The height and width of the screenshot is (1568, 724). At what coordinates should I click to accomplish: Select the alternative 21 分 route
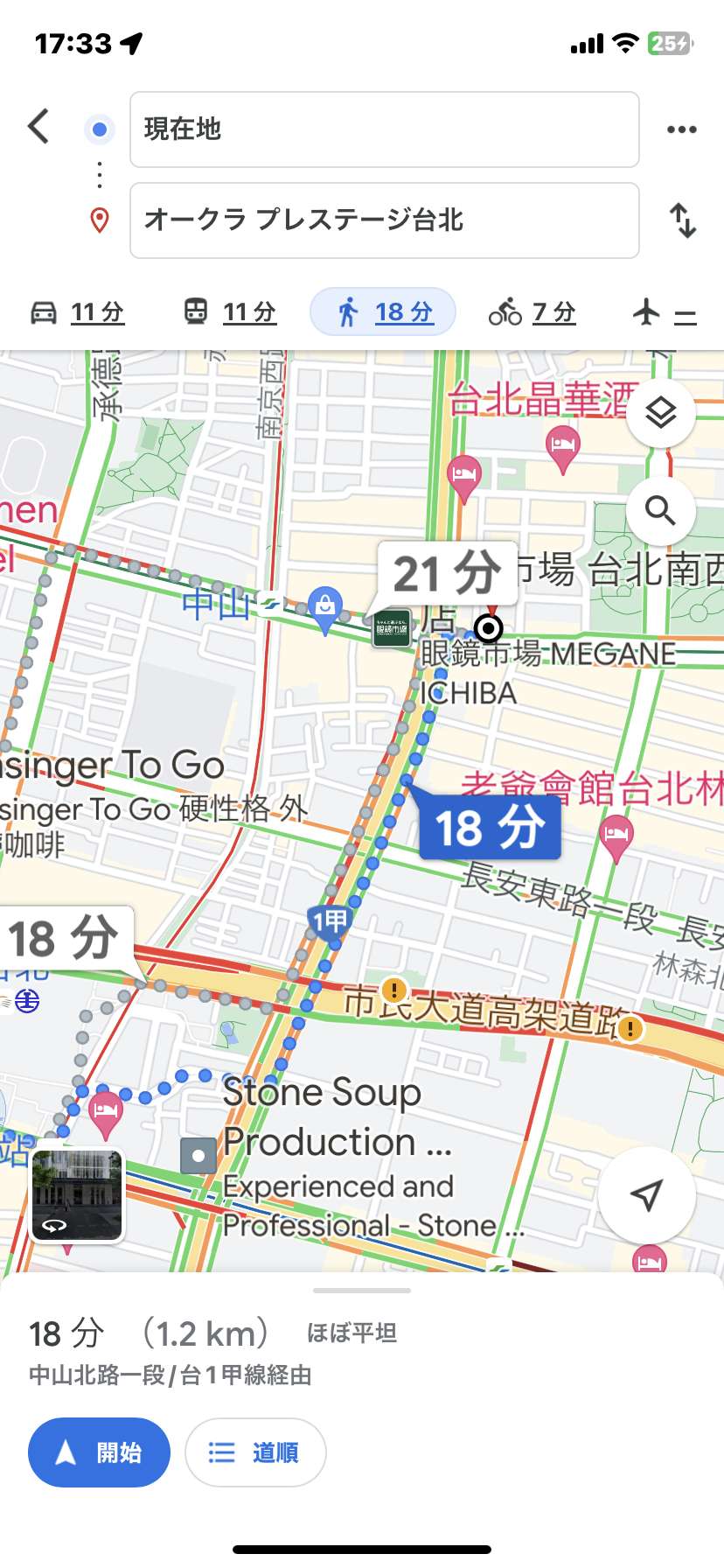pyautogui.click(x=447, y=573)
